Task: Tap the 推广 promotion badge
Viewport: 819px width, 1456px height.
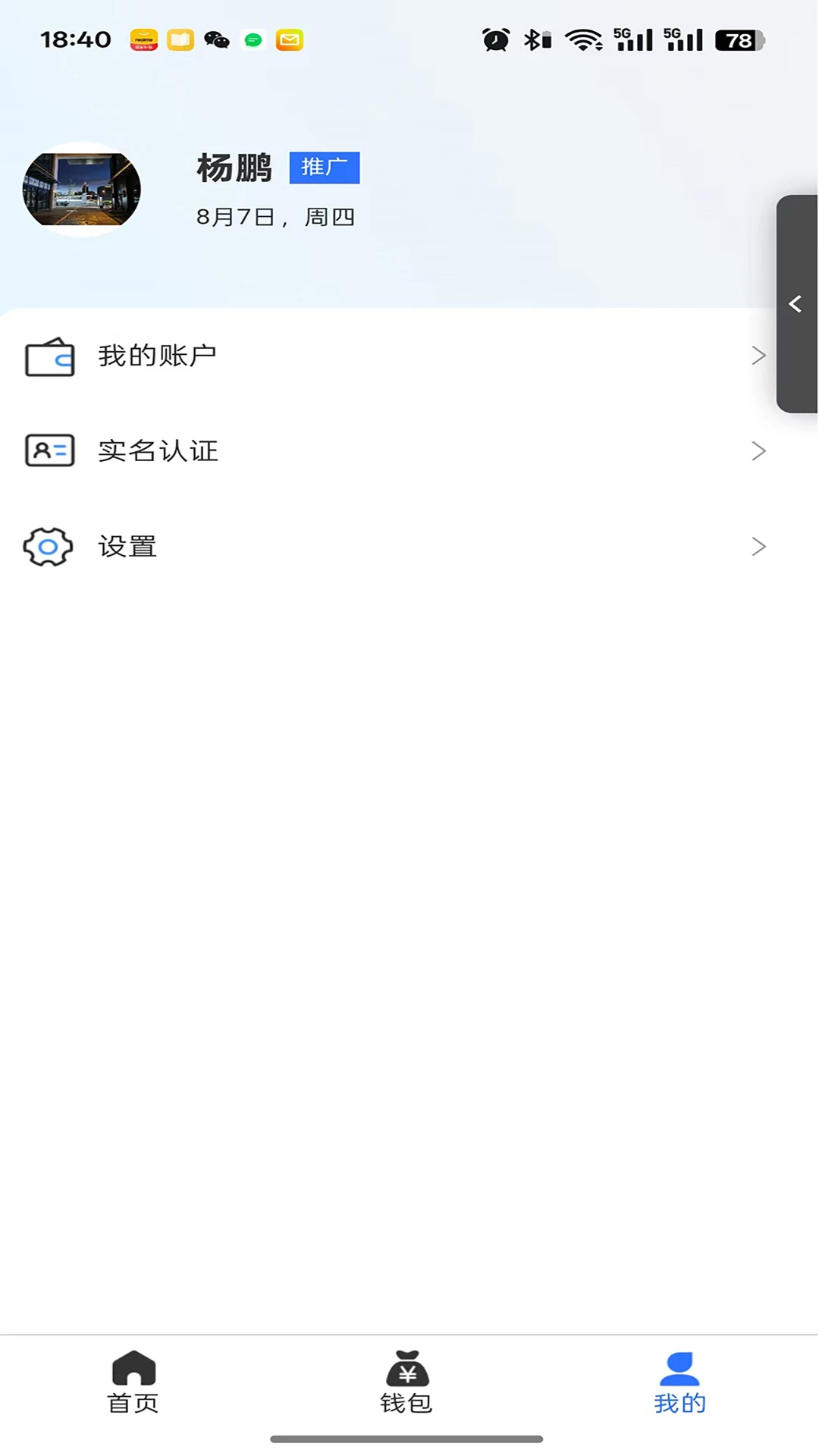Action: click(x=325, y=167)
